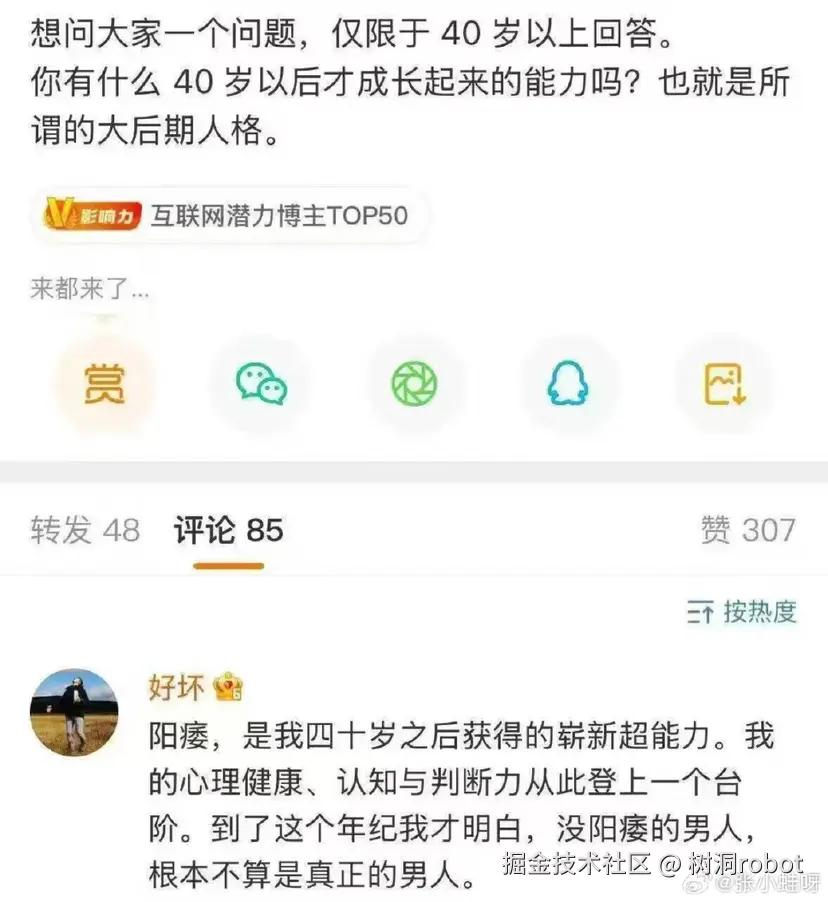Click 好坏's profile avatar picture
Screen dimensions: 828x902
pyautogui.click(x=74, y=712)
